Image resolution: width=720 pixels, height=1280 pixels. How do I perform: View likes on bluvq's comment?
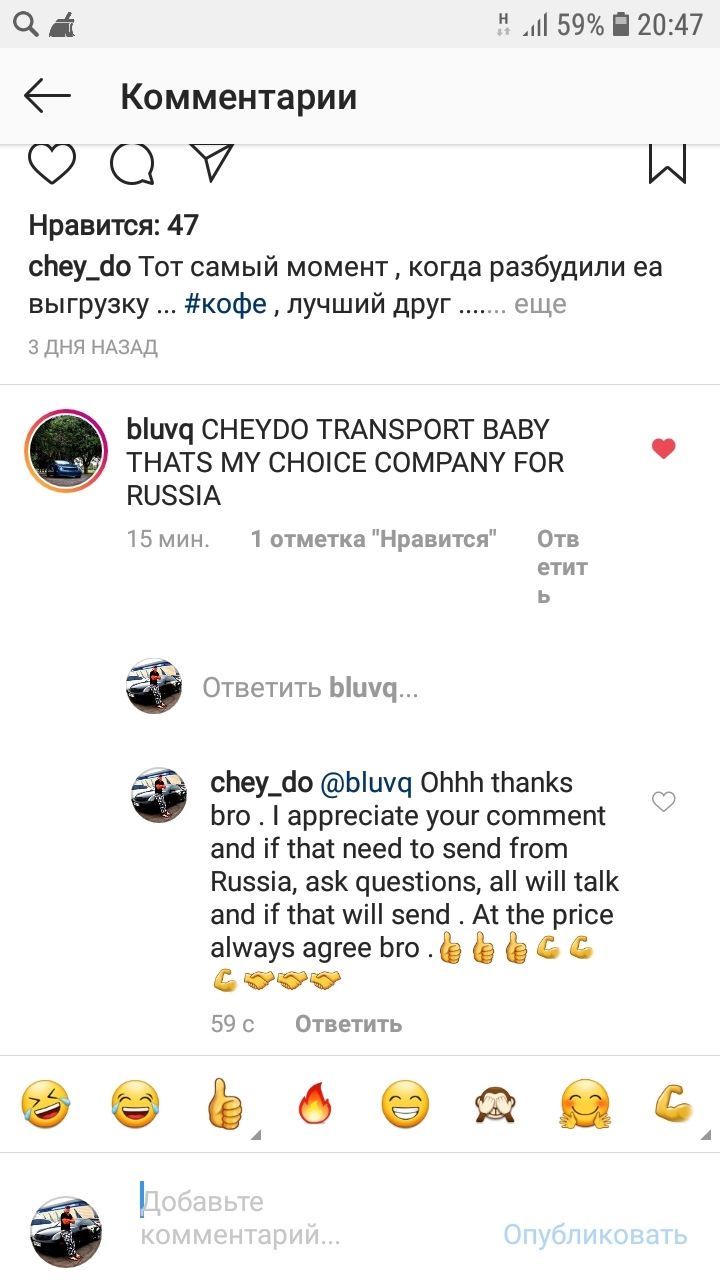373,539
